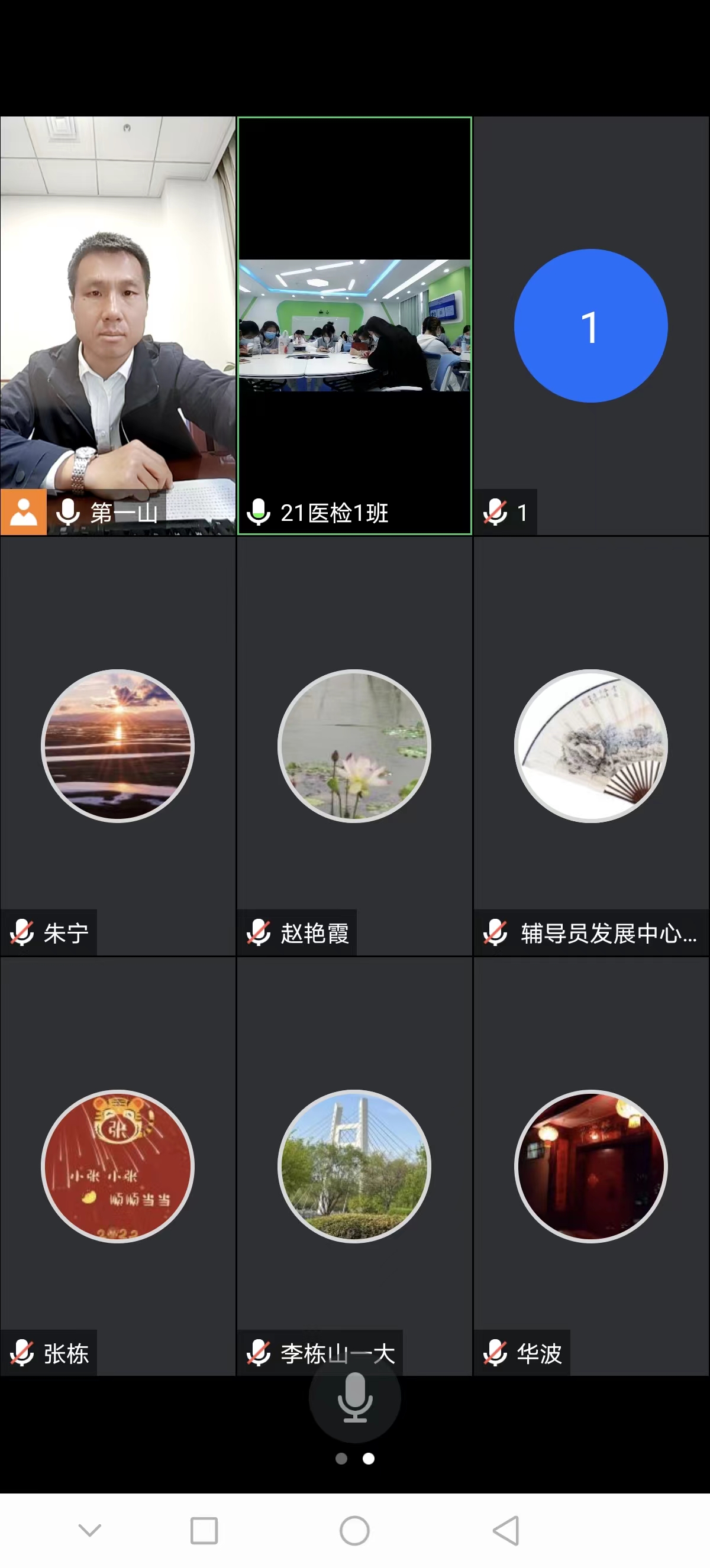Select the 第一山 video tile
Screen dimensions: 710x1568
[x=118, y=326]
